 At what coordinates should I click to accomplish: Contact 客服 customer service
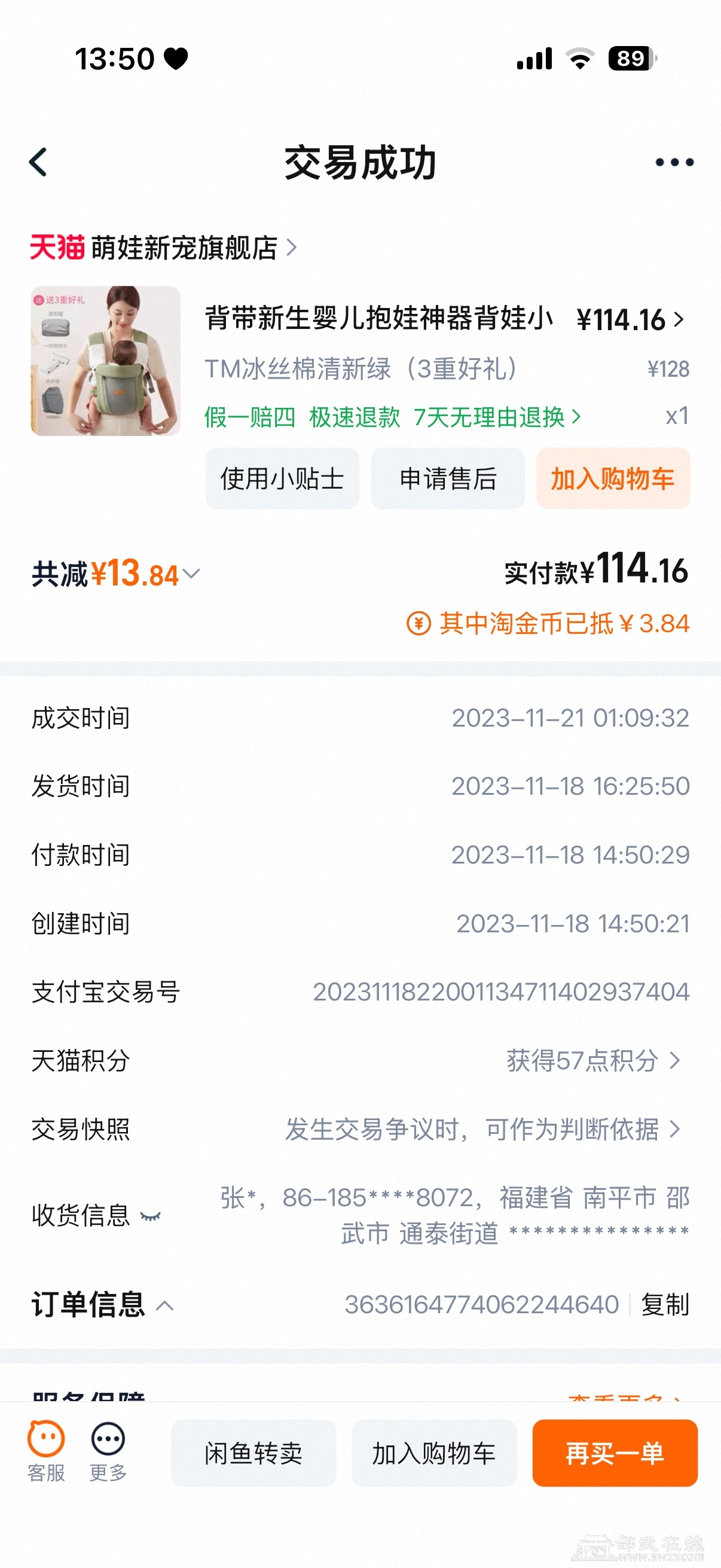pos(46,1452)
